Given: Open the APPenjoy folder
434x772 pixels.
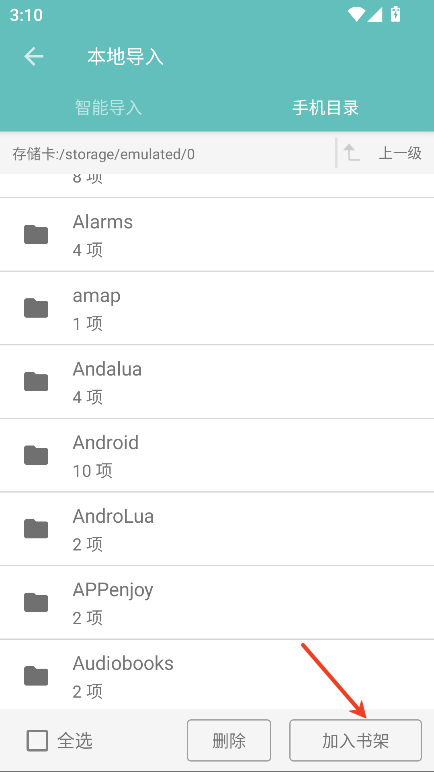Looking at the screenshot, I should point(217,602).
